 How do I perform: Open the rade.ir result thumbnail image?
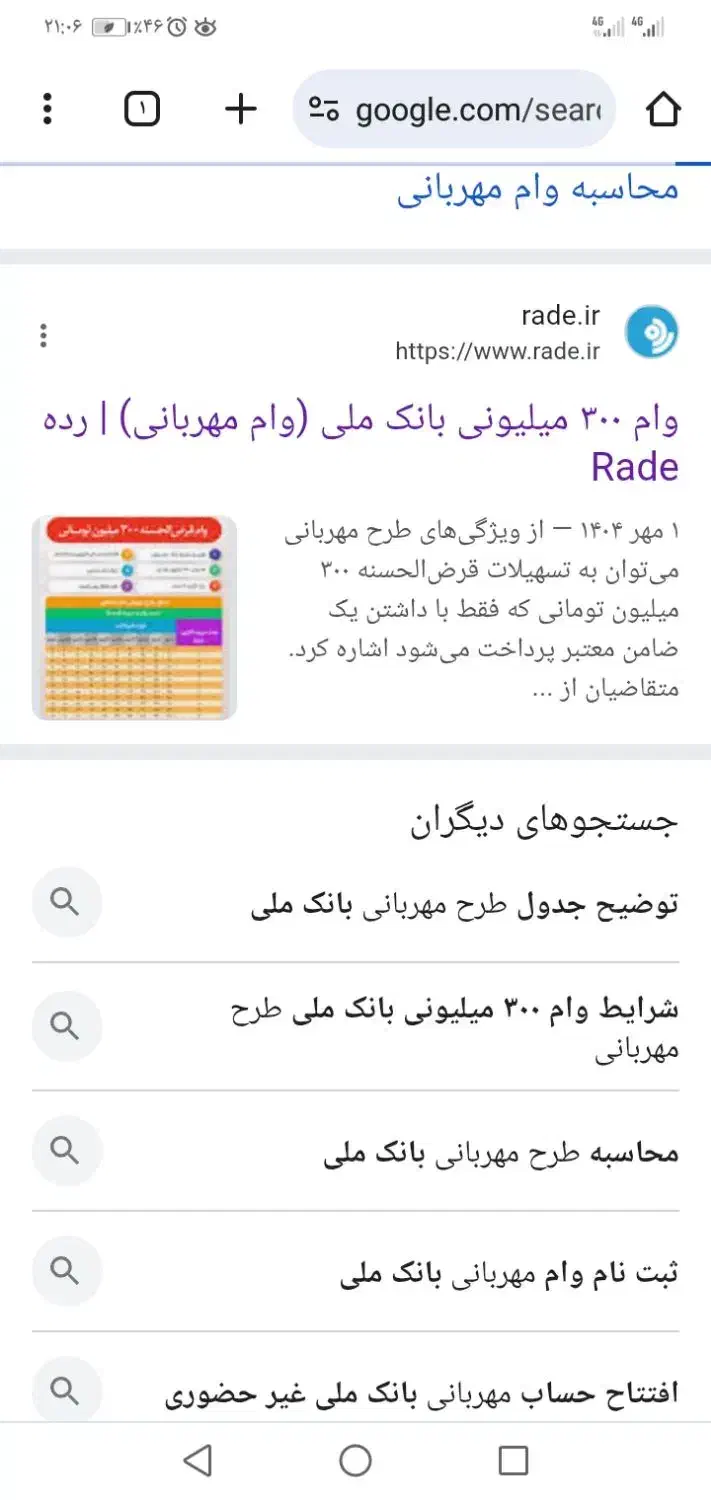(135, 617)
